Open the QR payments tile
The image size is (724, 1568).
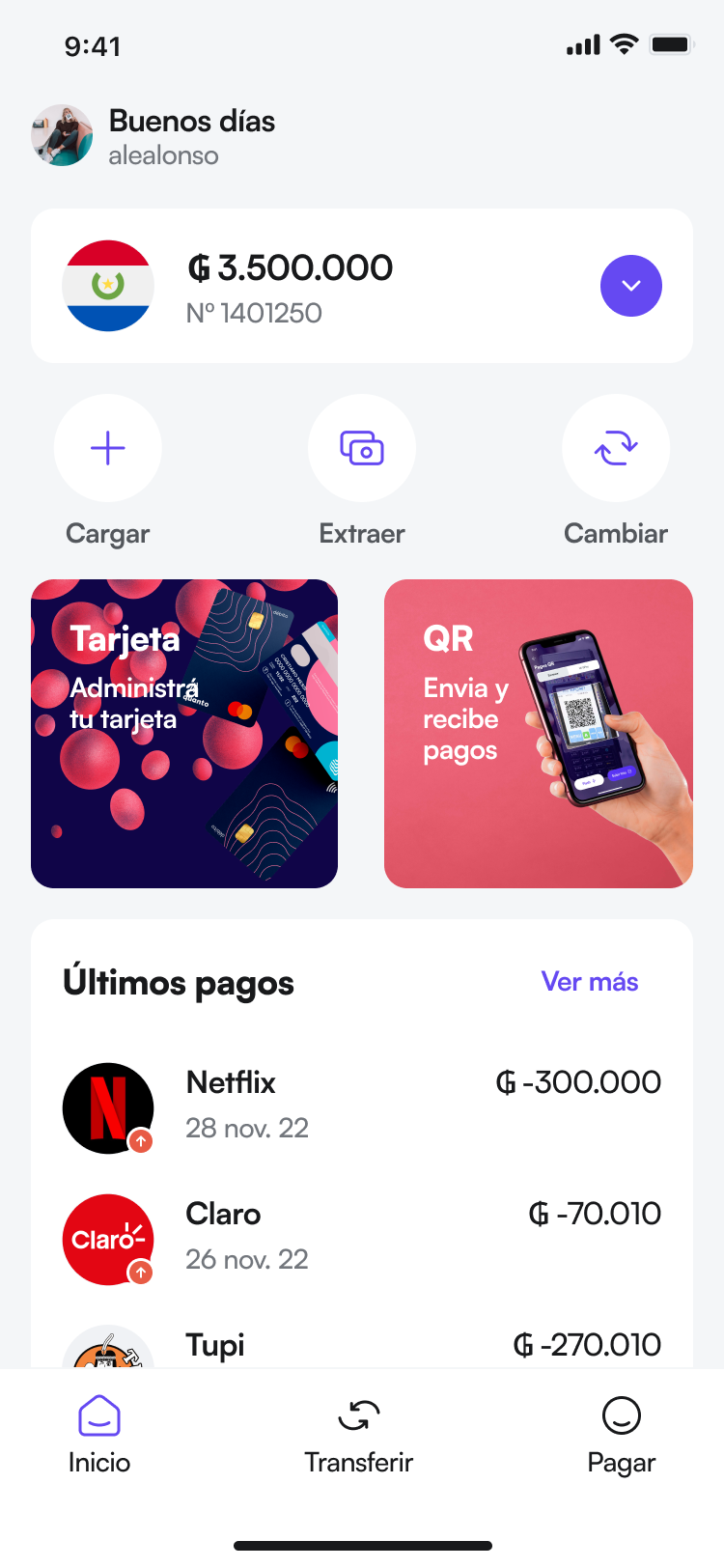[539, 734]
